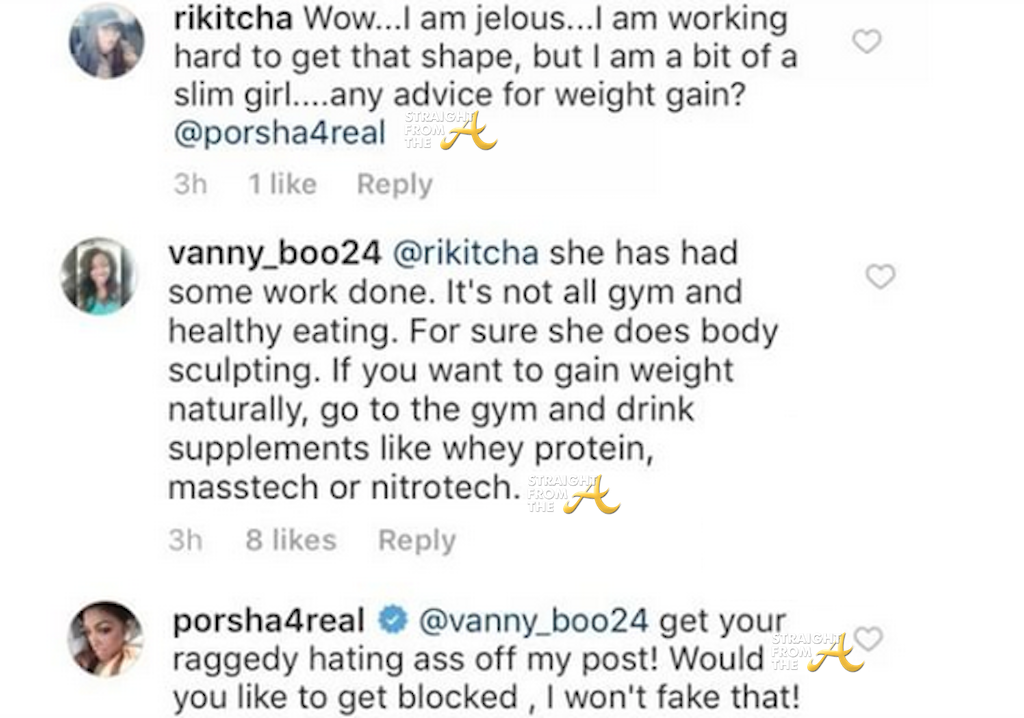Like porsha4real's comment
The width and height of the screenshot is (1024, 718).
[869, 637]
